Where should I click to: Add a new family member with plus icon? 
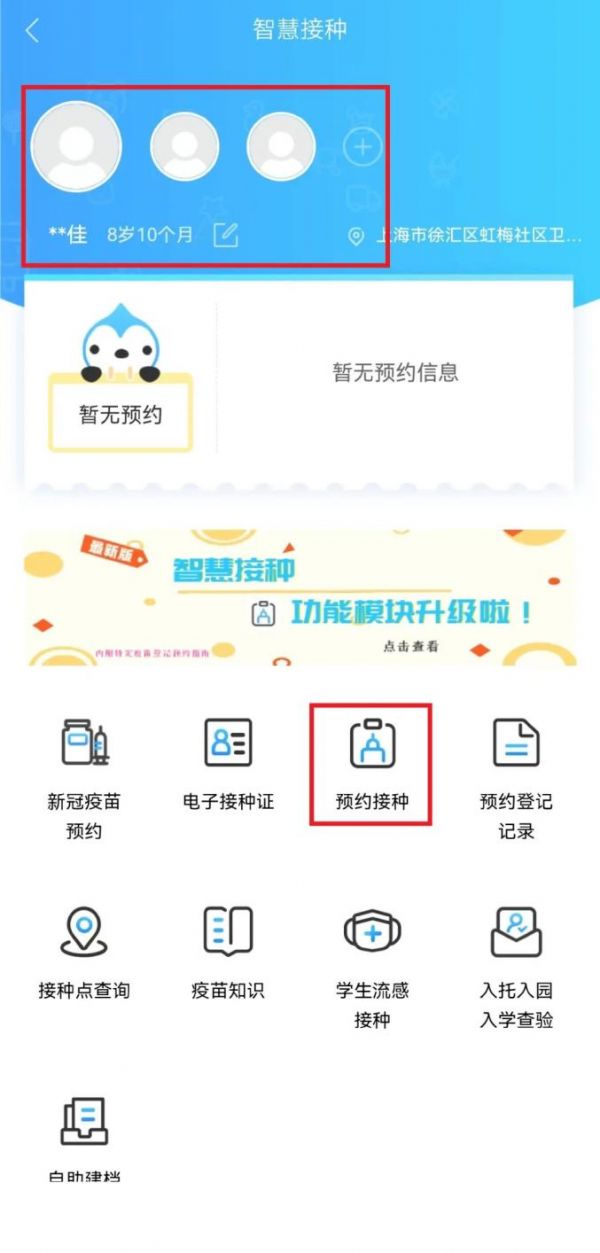(x=363, y=147)
